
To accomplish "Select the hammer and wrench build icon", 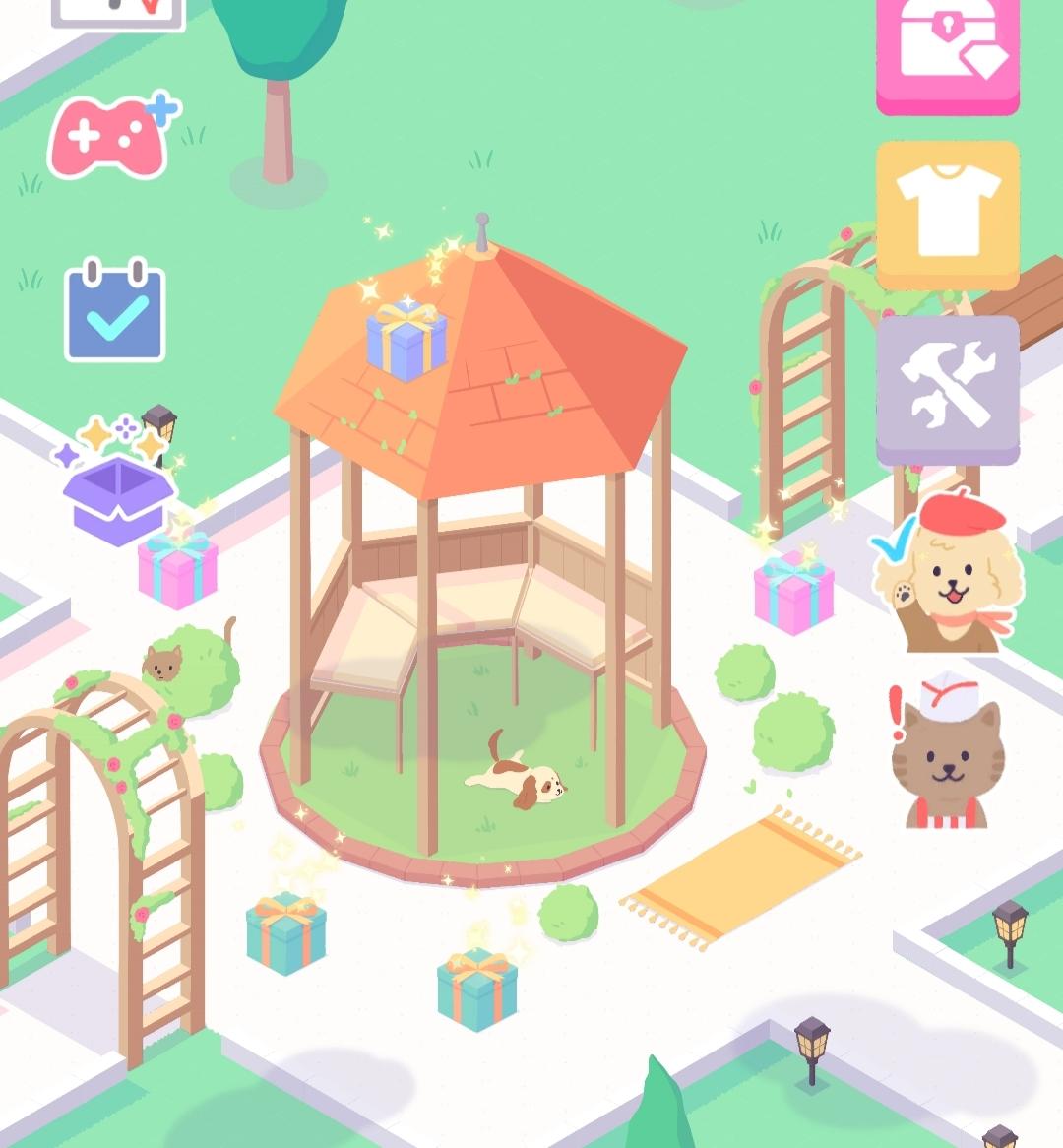I will [x=948, y=386].
